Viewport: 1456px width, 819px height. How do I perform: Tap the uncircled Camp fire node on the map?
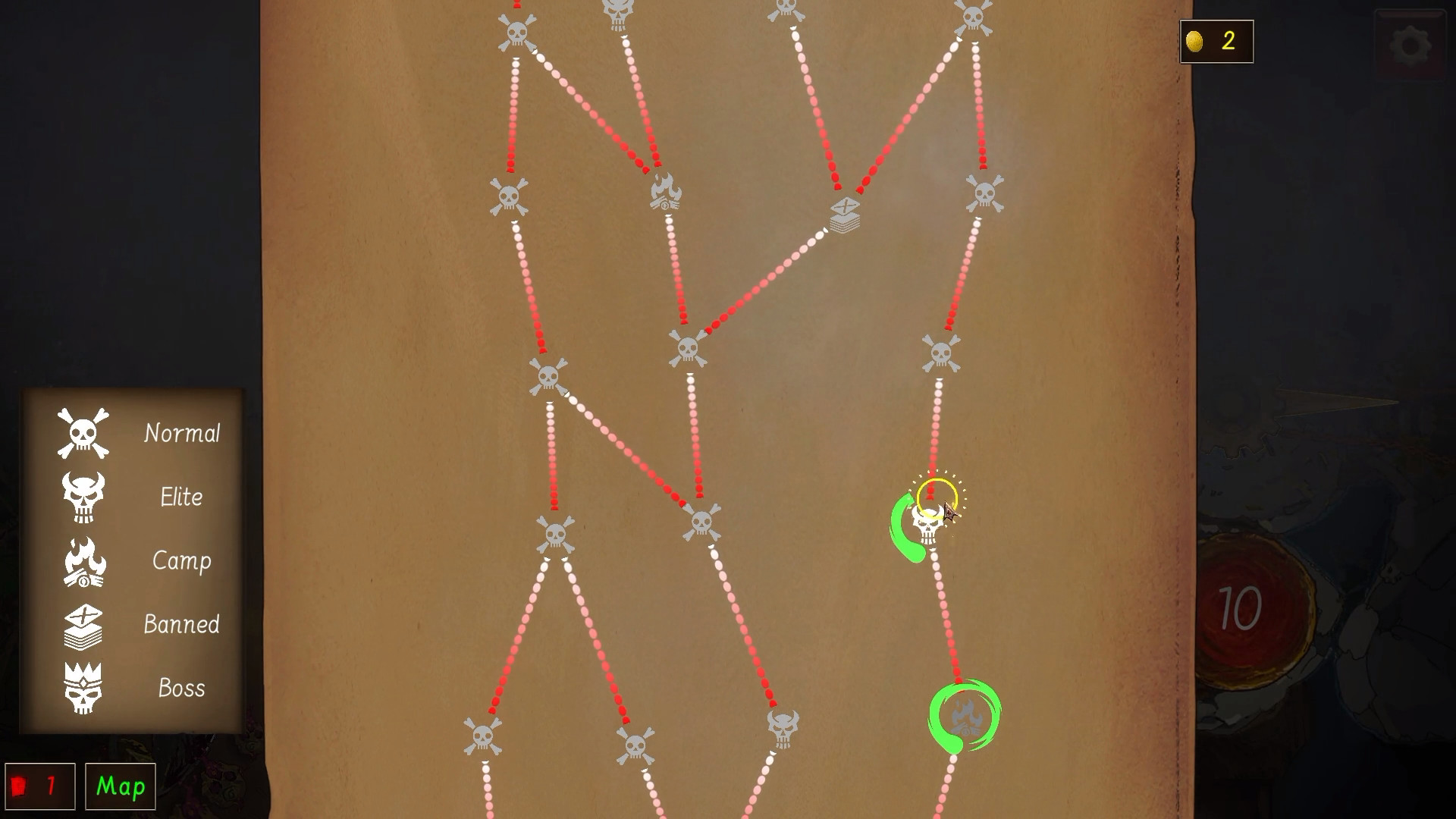[665, 192]
